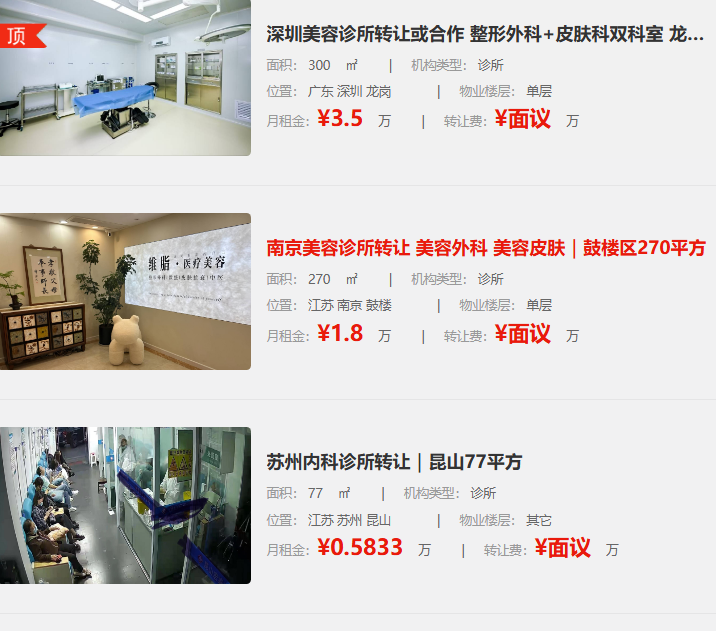View the 维脂医疗美容 clinic photo
This screenshot has width=716, height=631.
click(125, 291)
